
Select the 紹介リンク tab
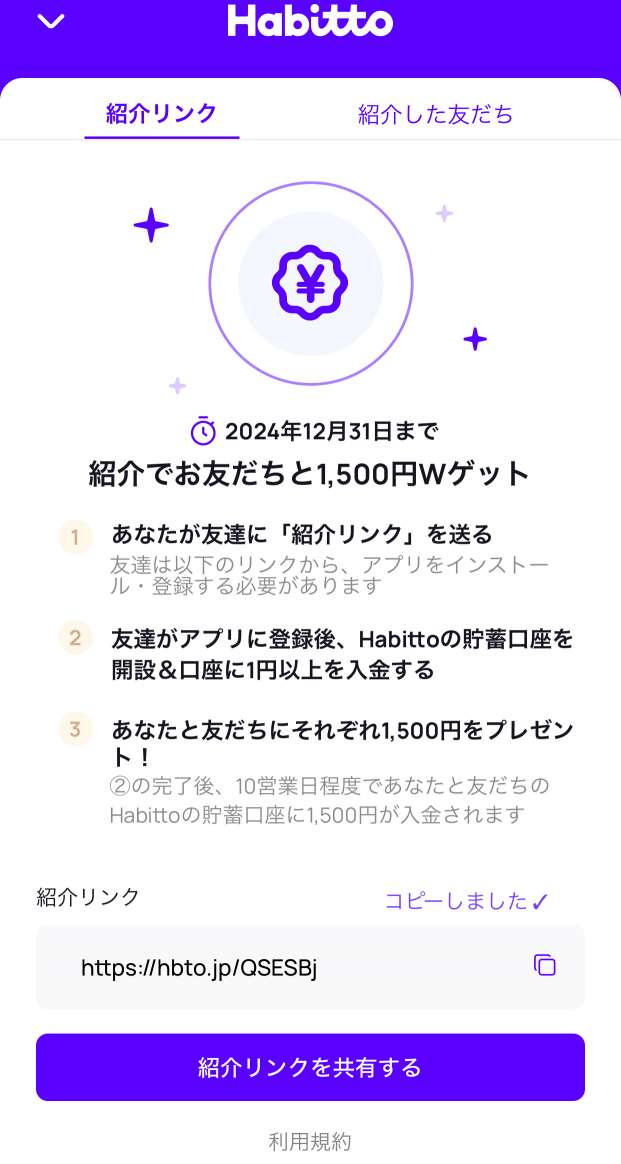tap(162, 113)
